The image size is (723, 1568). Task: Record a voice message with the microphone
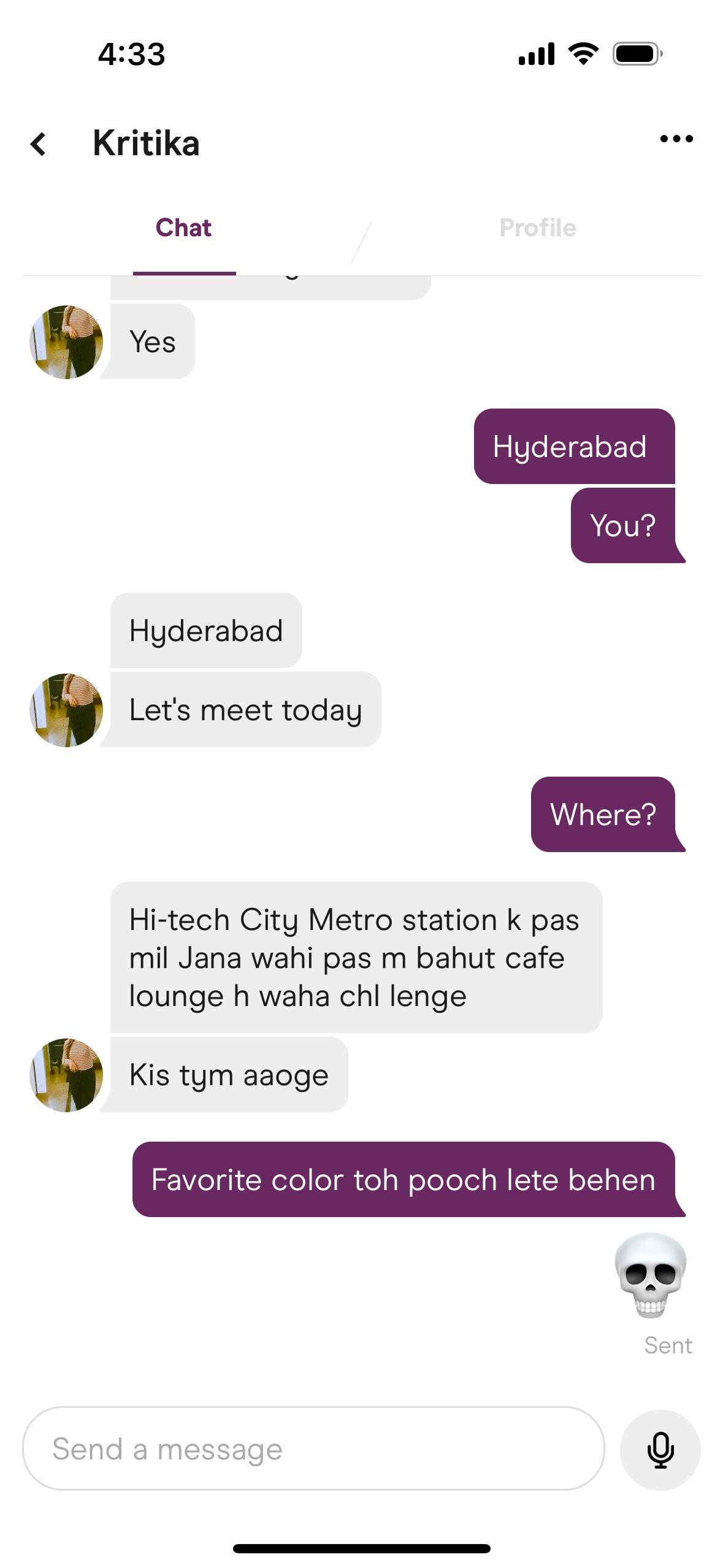pyautogui.click(x=660, y=1449)
